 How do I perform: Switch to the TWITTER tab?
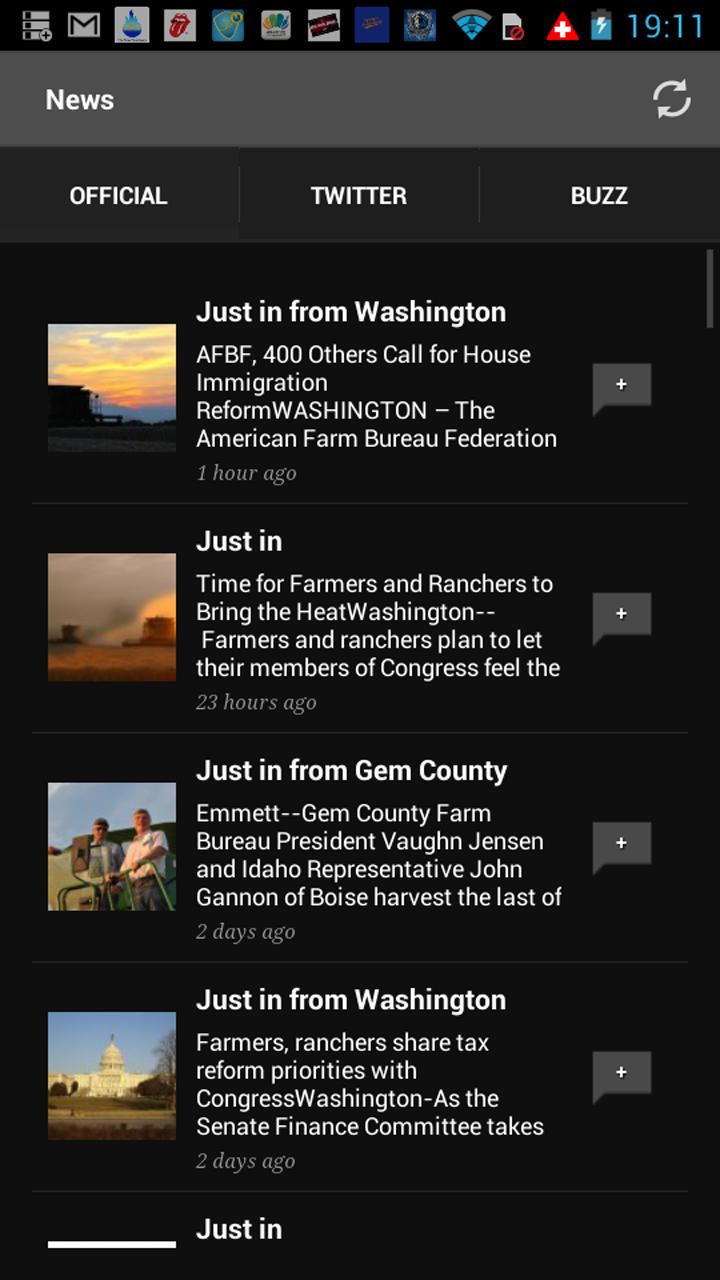coord(358,195)
